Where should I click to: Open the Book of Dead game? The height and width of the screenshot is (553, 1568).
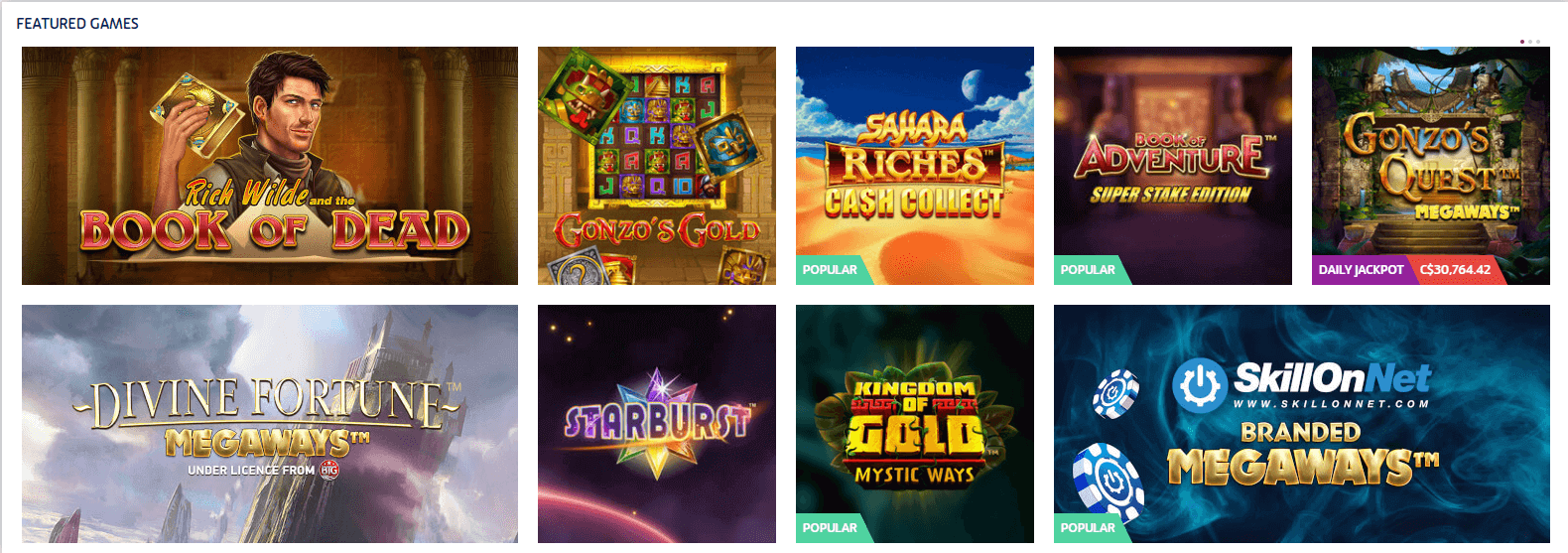[269, 166]
